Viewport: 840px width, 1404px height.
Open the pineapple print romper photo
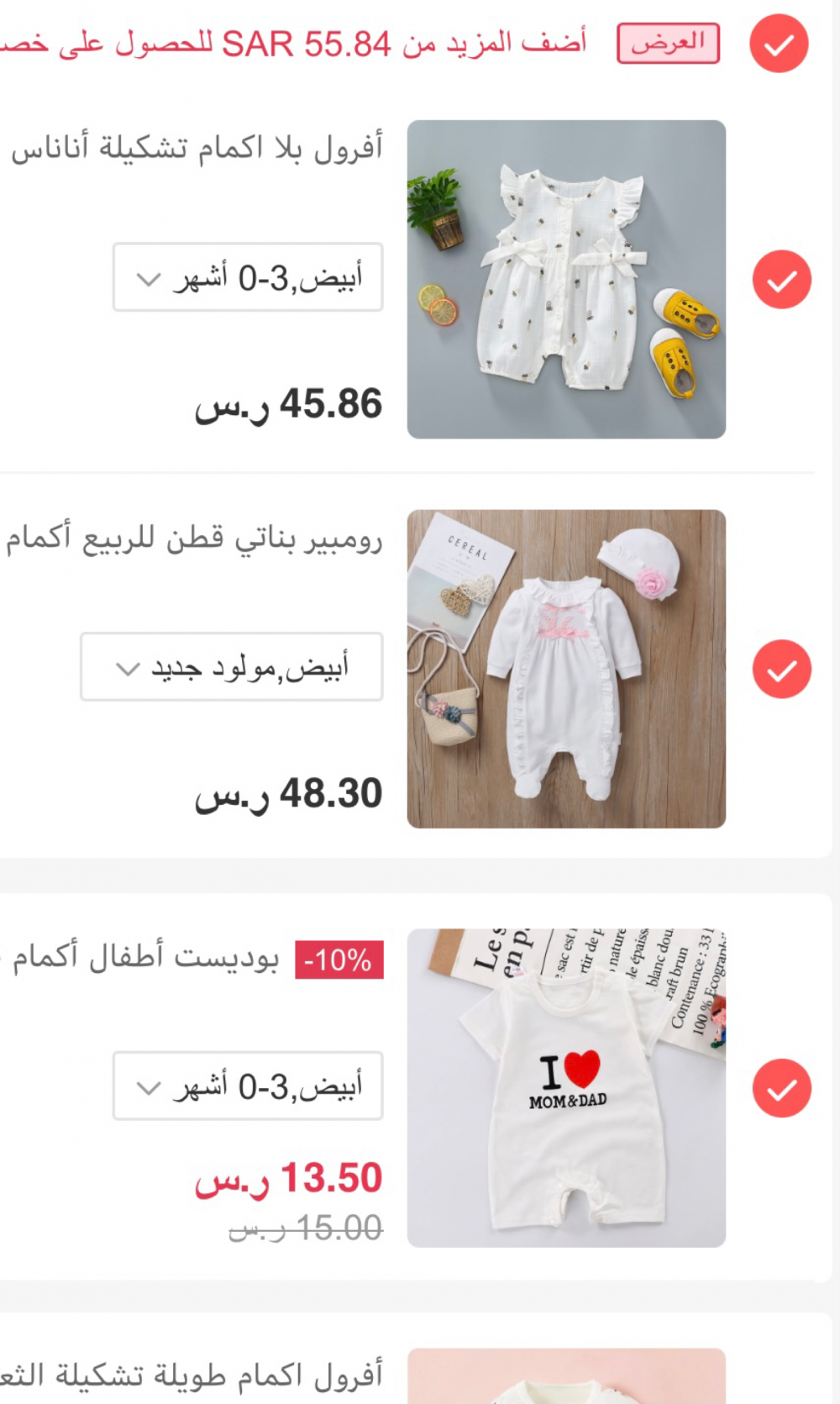566,280
